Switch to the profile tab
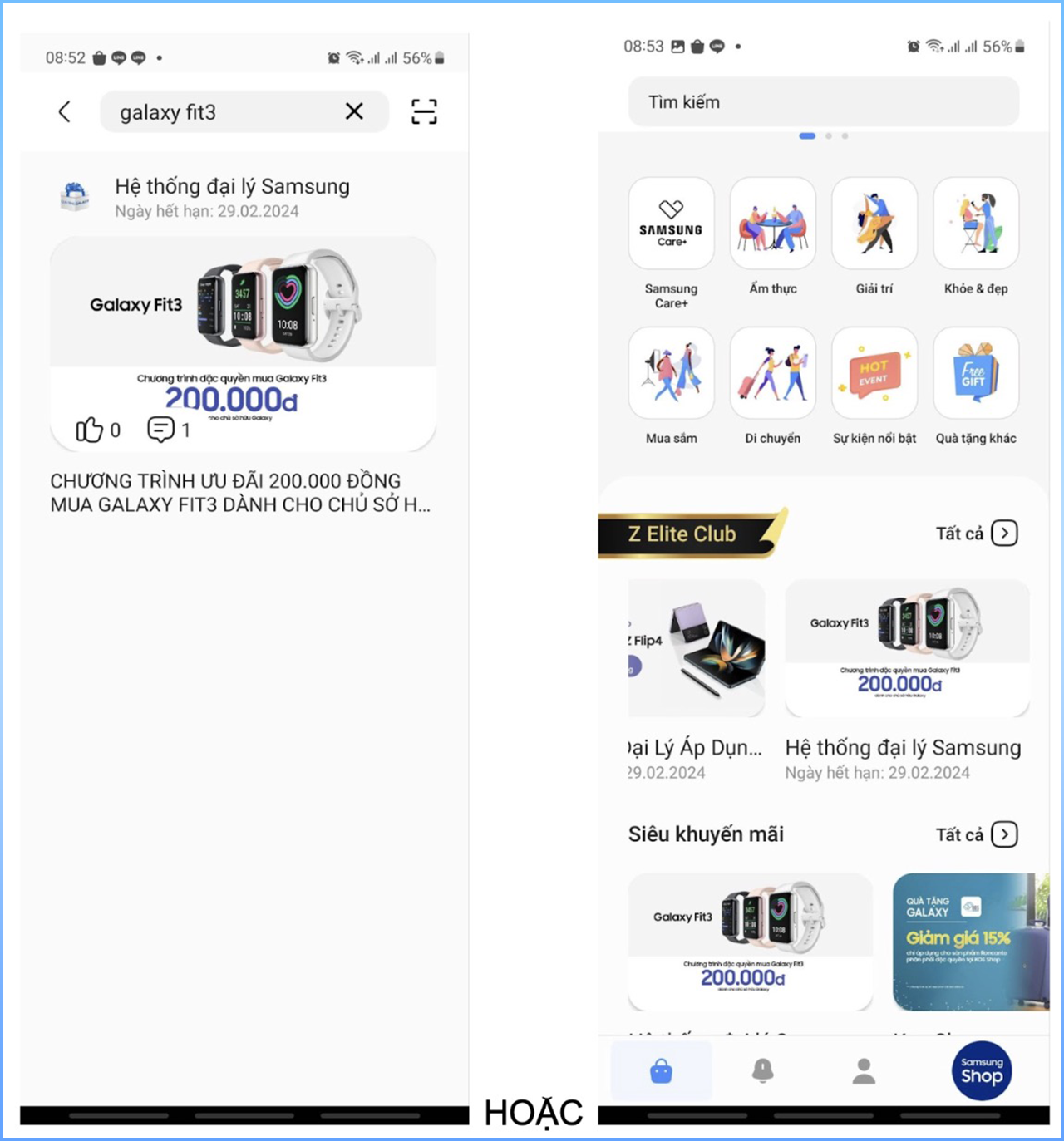 coord(863,1070)
